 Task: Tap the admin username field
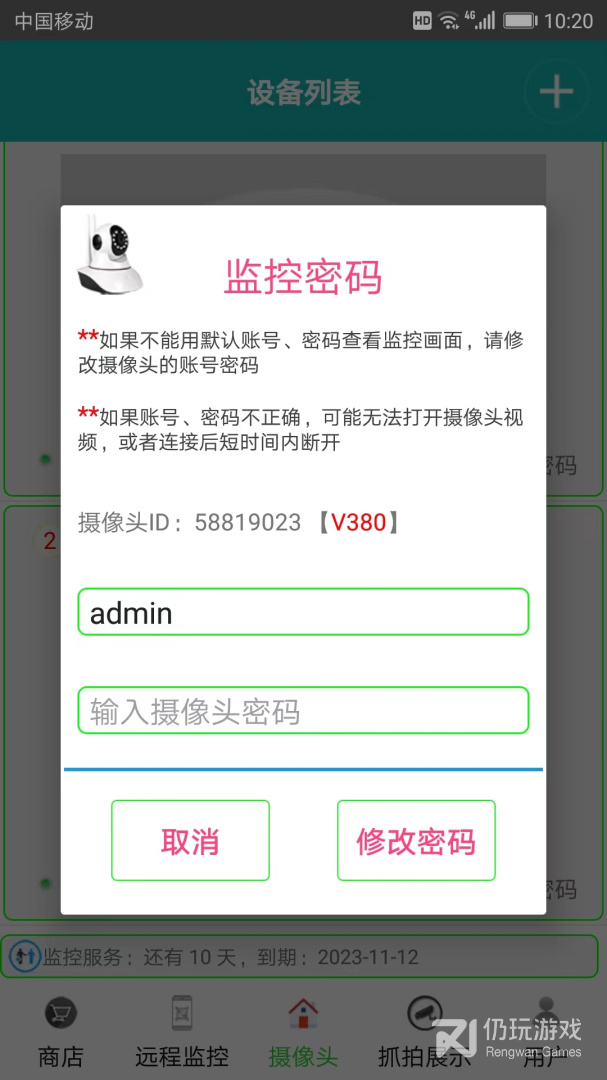[x=303, y=612]
